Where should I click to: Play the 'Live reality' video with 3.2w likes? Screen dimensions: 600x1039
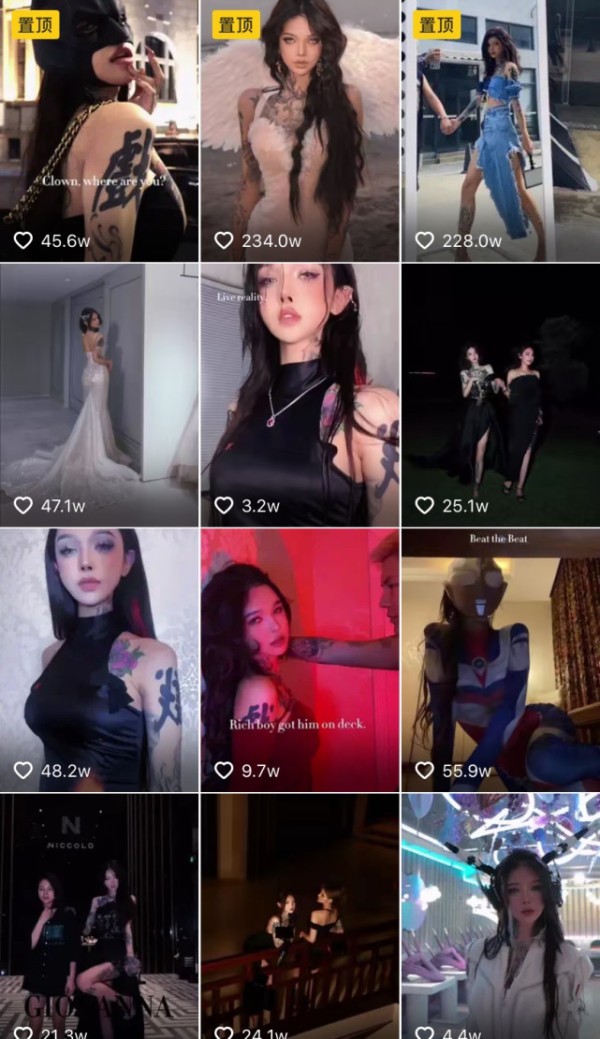click(299, 395)
